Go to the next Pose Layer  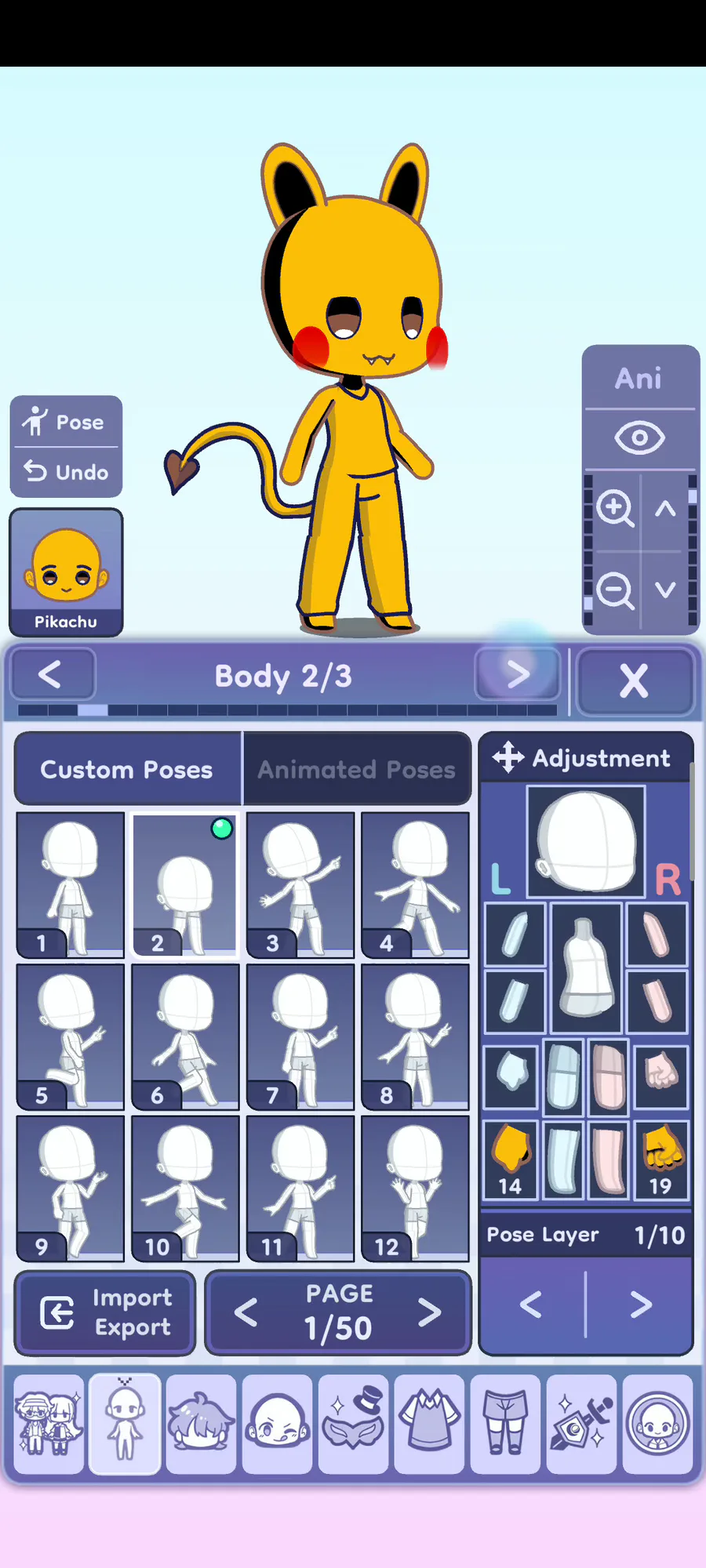641,1305
